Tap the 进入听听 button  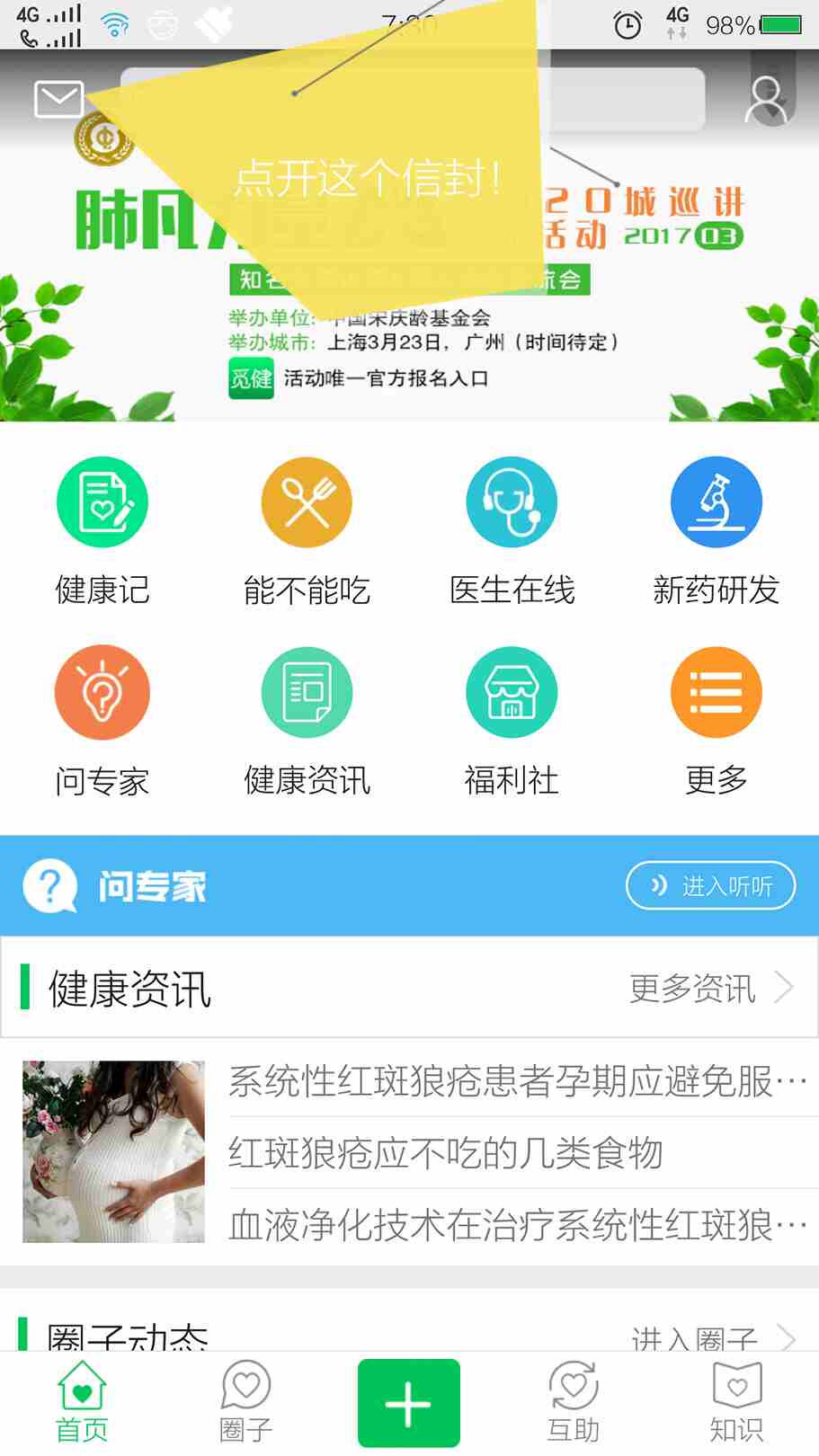click(x=710, y=886)
